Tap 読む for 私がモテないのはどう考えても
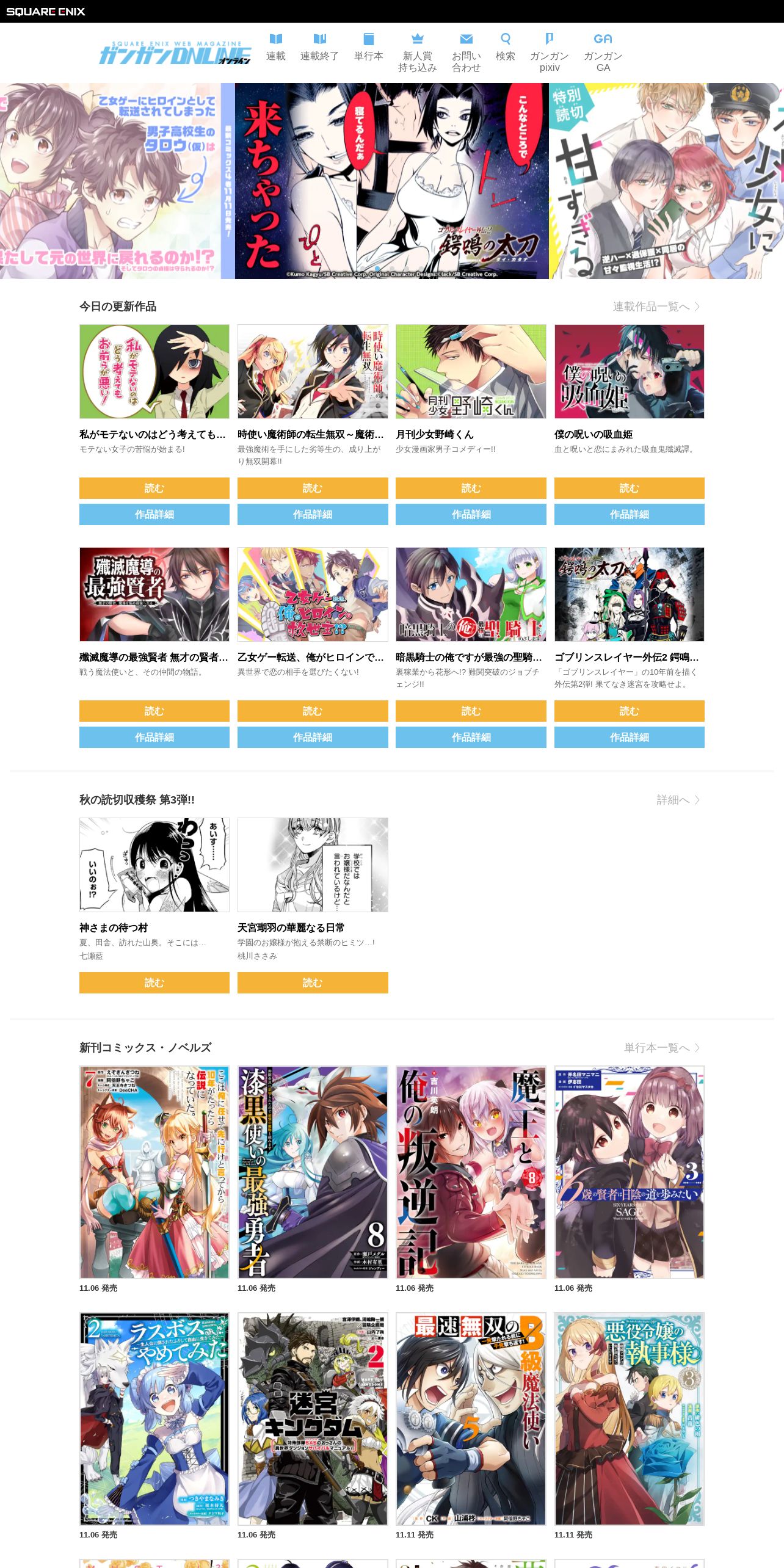 pyautogui.click(x=154, y=488)
